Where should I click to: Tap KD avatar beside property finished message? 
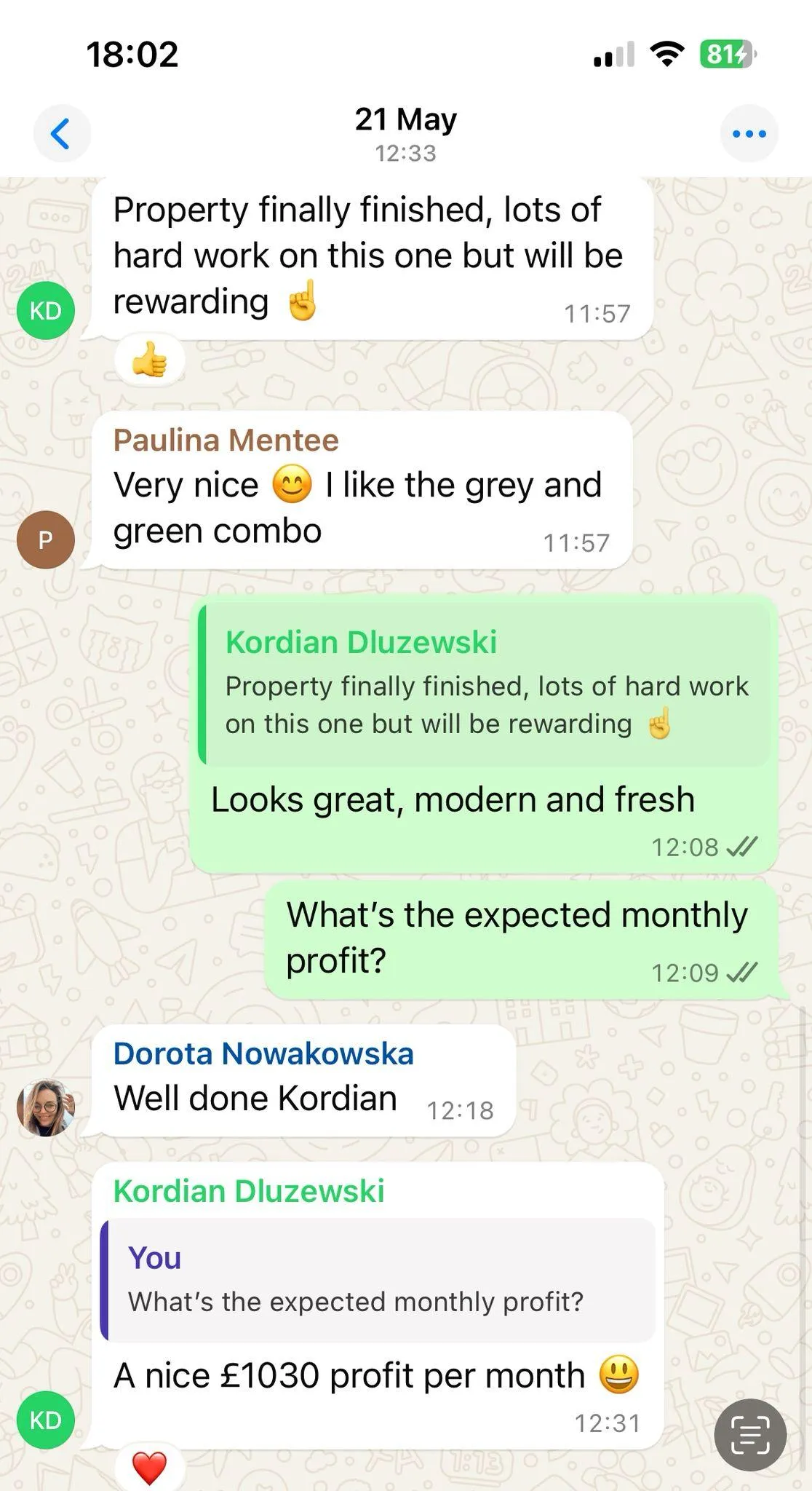(46, 311)
